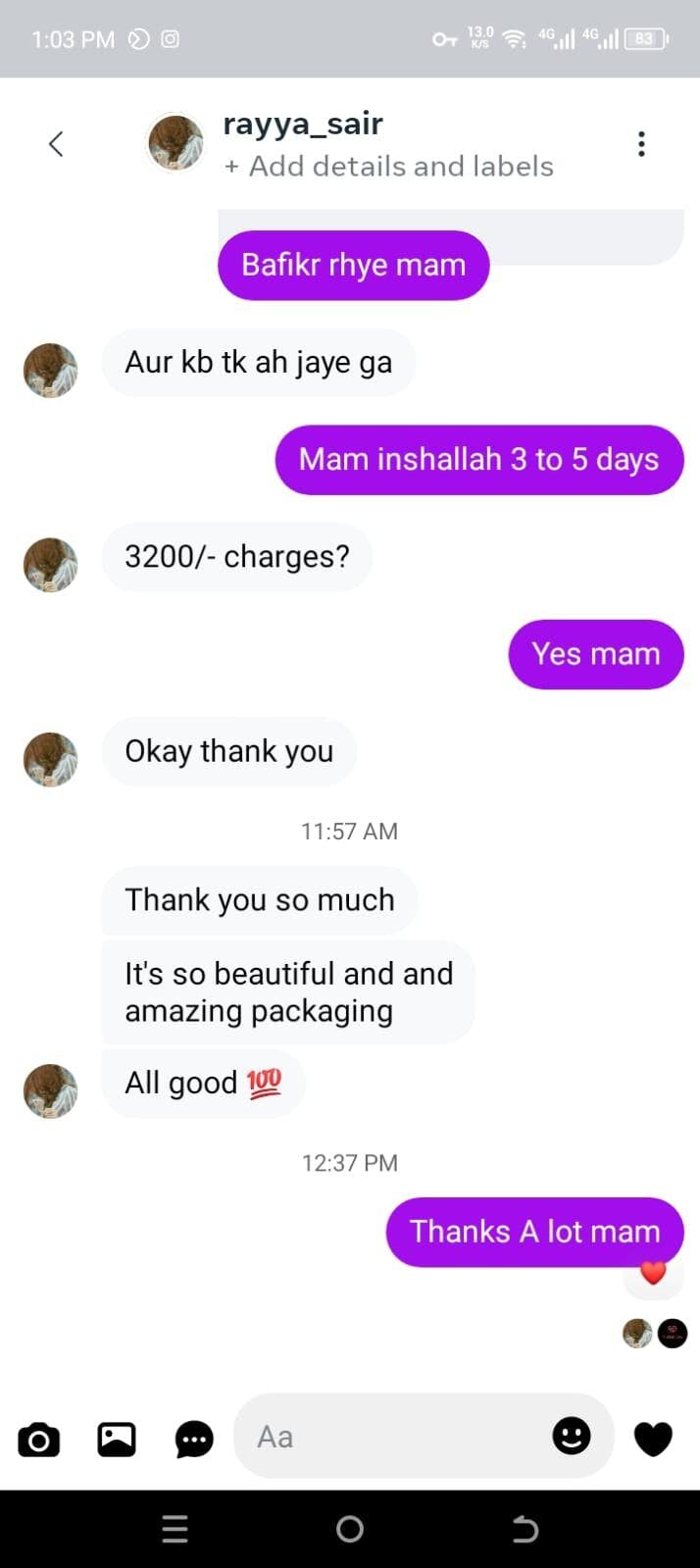Open the recent apps view

(175, 1529)
